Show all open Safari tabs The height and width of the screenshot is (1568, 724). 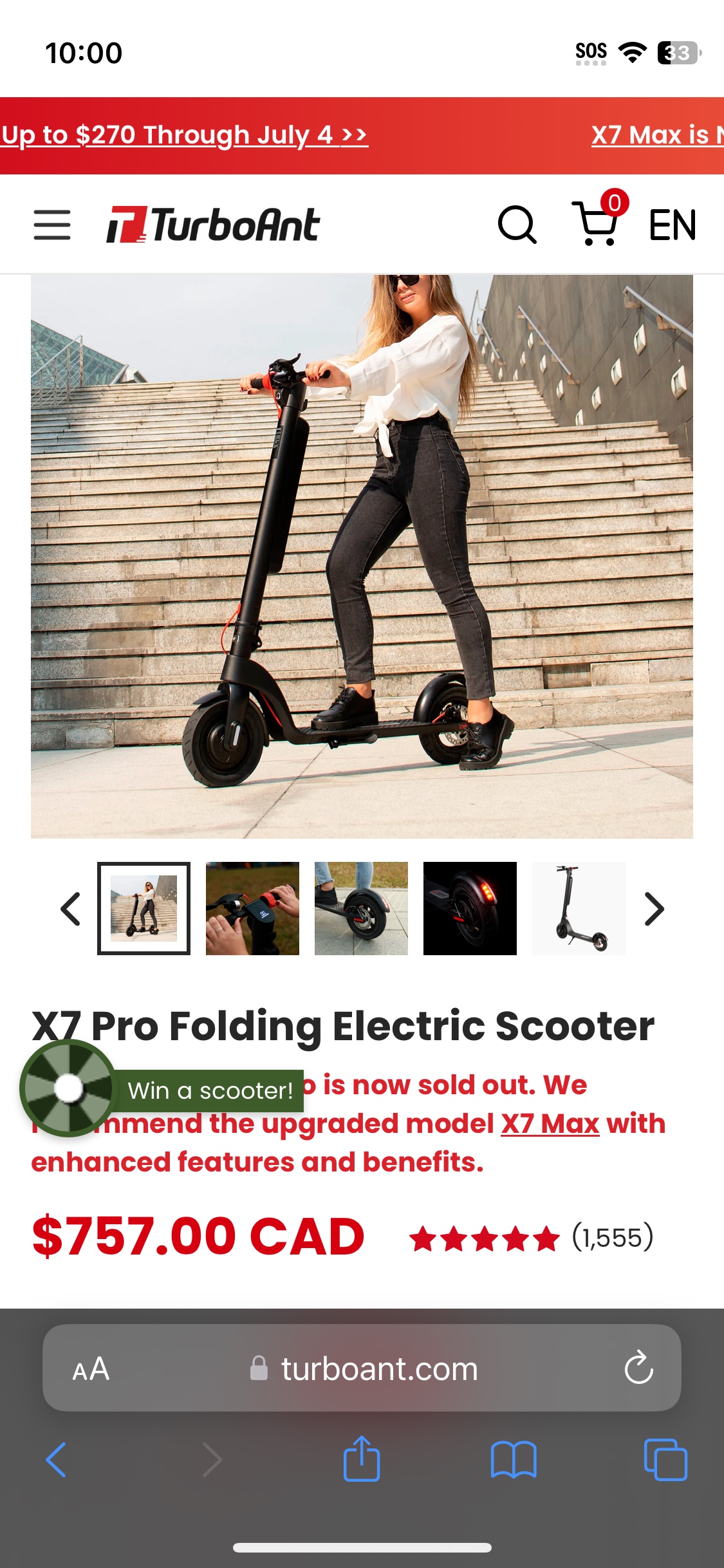[665, 1459]
